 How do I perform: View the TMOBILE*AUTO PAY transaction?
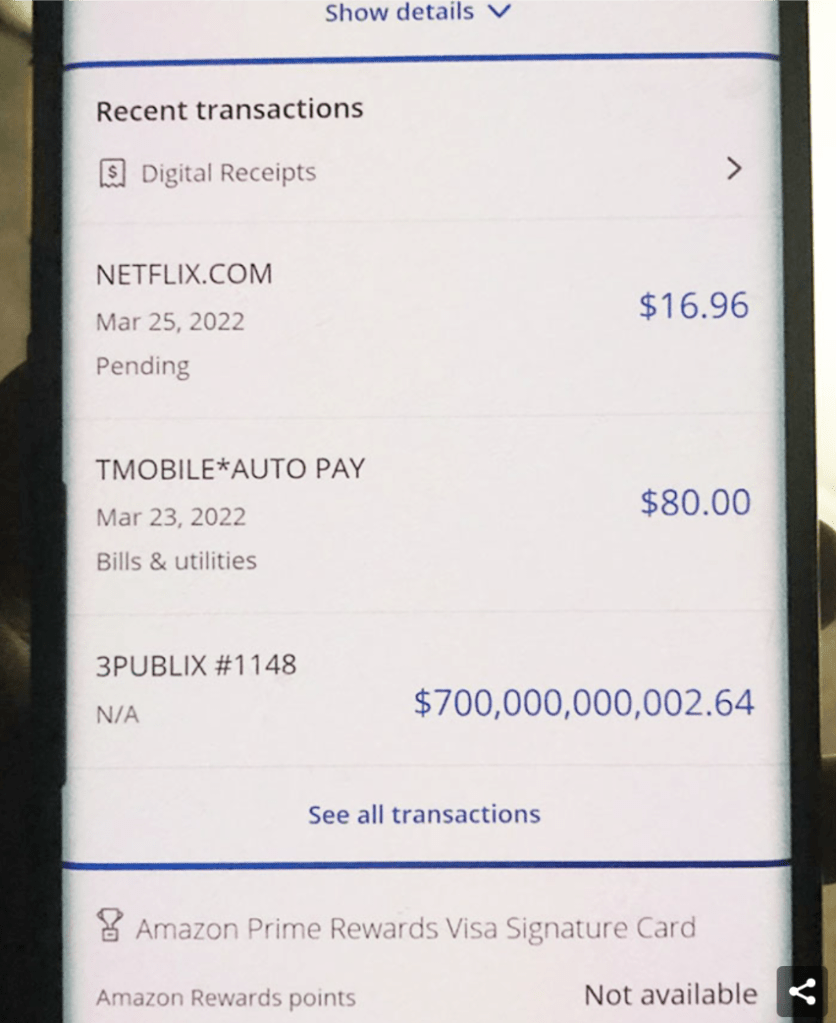click(x=420, y=513)
